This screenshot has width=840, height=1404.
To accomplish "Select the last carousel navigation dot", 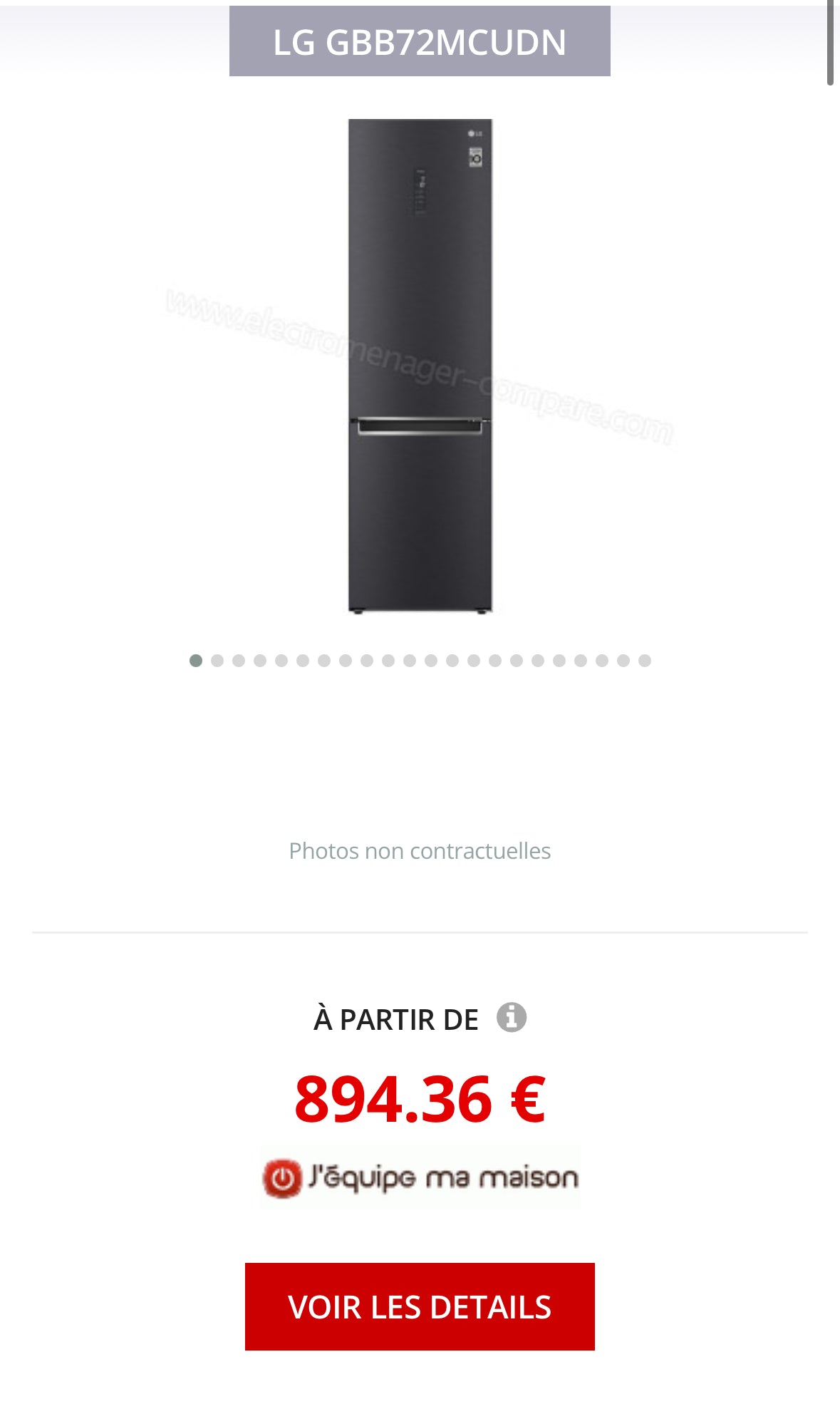I will tap(645, 661).
